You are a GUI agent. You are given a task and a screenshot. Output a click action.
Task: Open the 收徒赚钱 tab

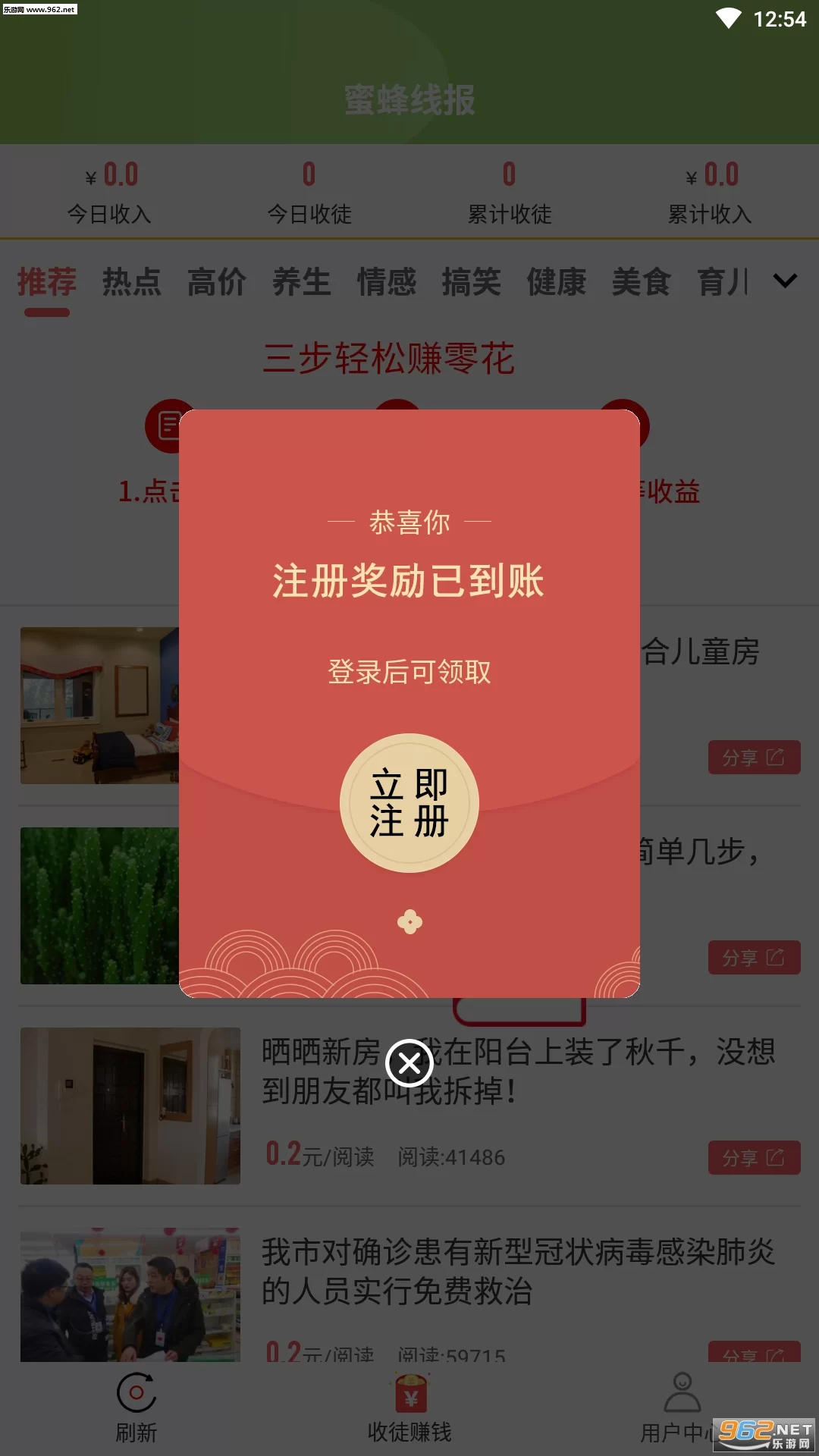(409, 1407)
